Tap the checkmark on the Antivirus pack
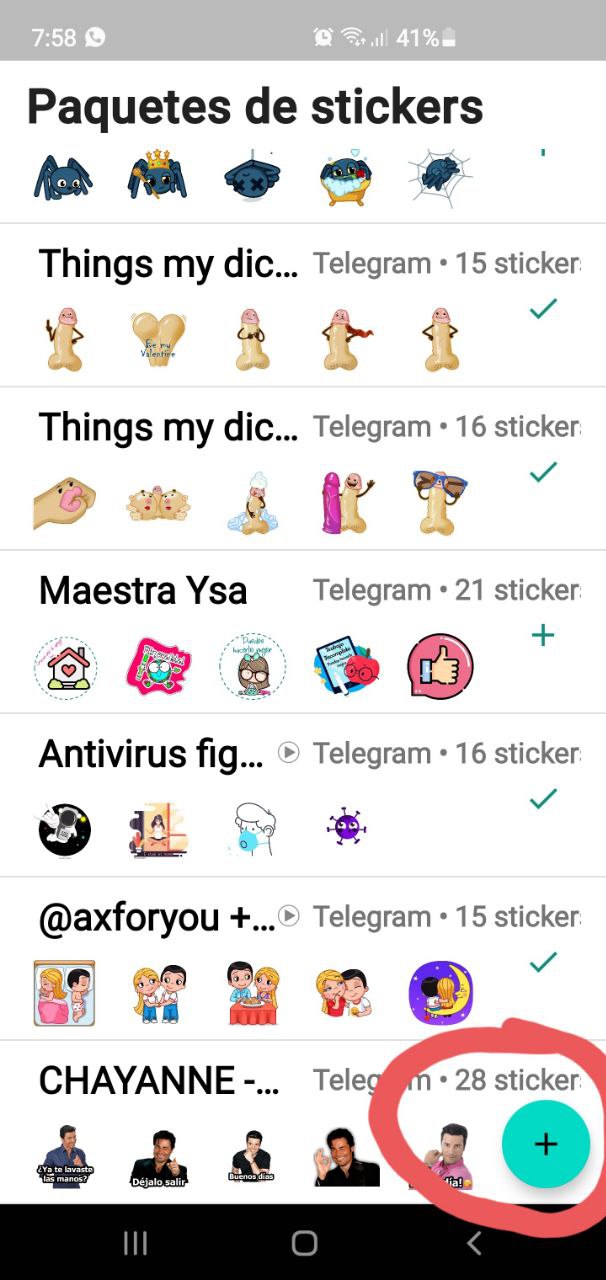This screenshot has width=606, height=1280. click(x=543, y=798)
